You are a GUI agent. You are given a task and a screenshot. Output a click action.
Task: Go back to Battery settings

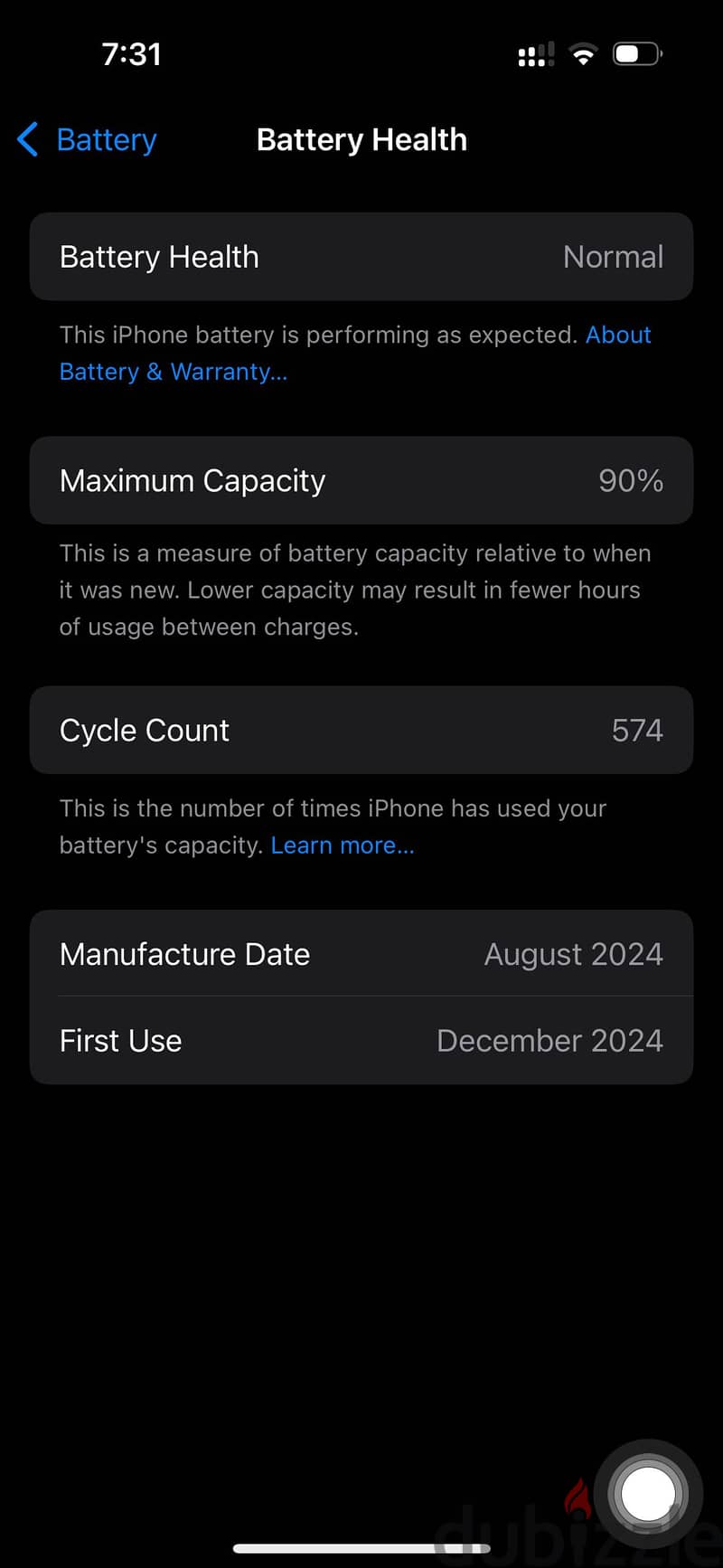tap(88, 140)
